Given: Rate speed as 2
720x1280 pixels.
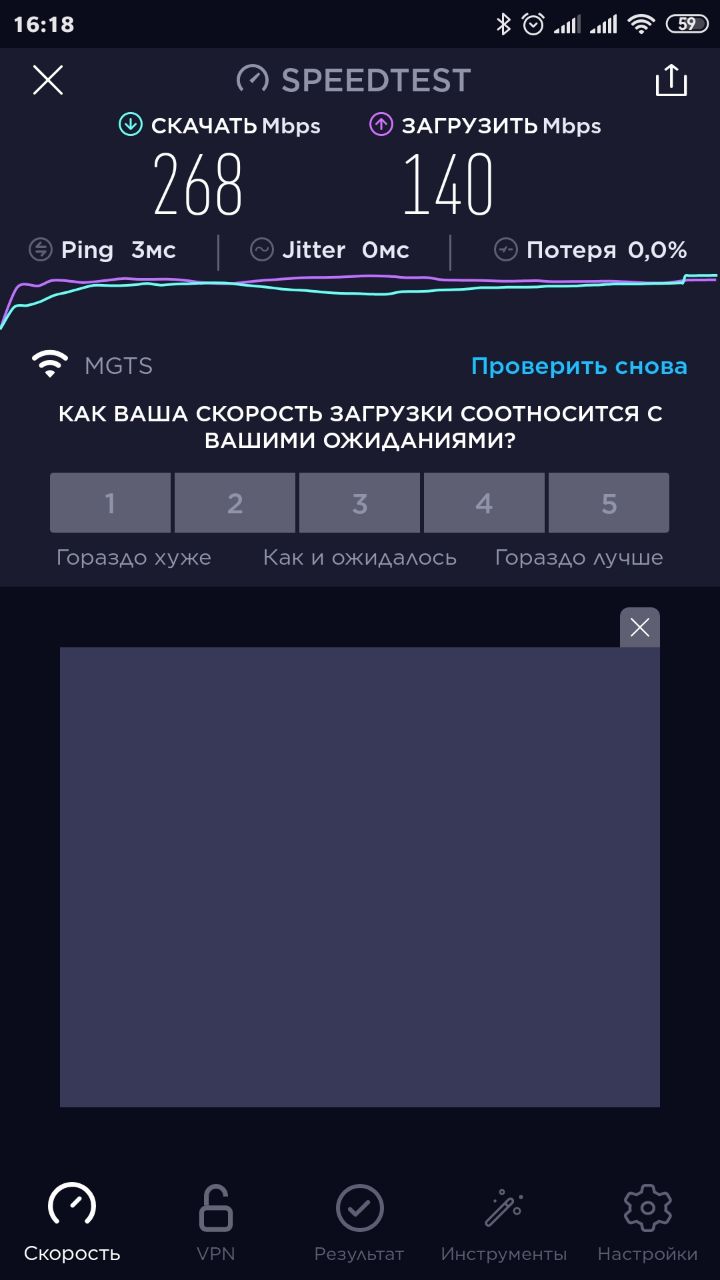Looking at the screenshot, I should coord(235,503).
